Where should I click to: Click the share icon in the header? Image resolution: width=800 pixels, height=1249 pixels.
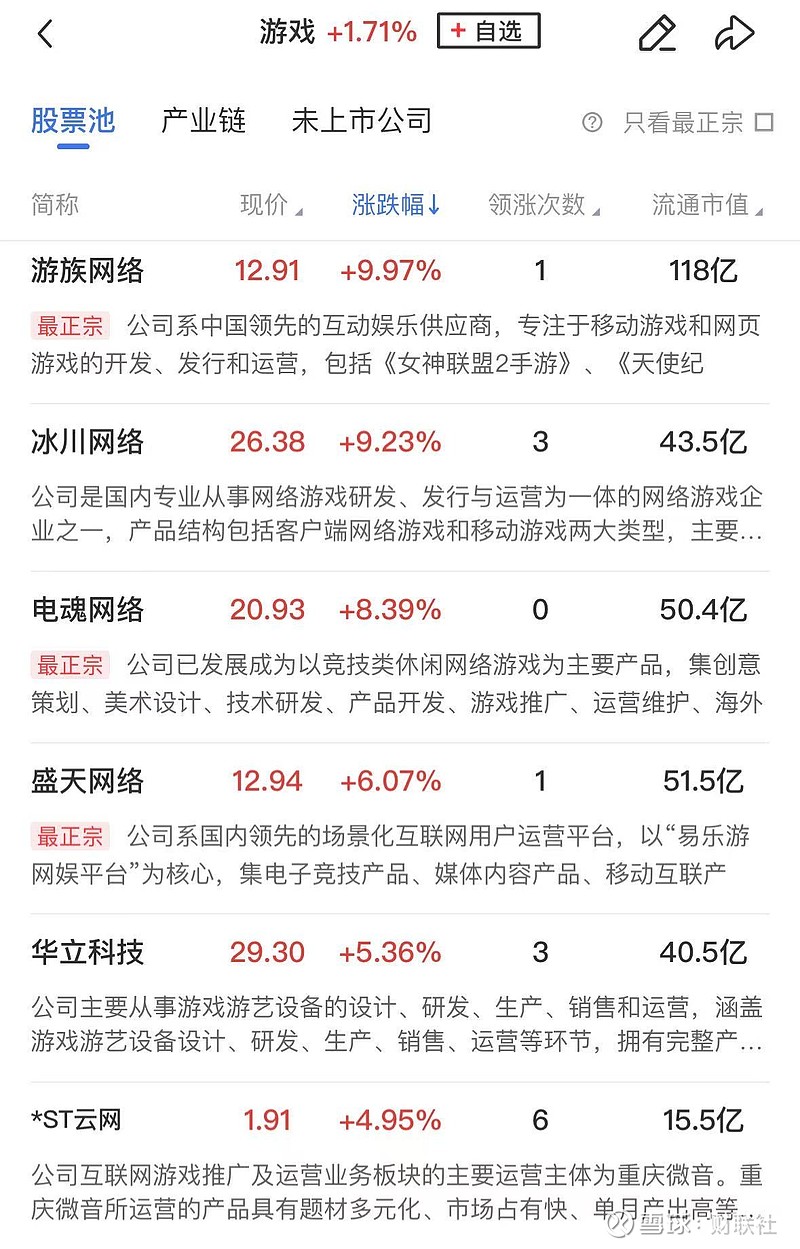(736, 33)
